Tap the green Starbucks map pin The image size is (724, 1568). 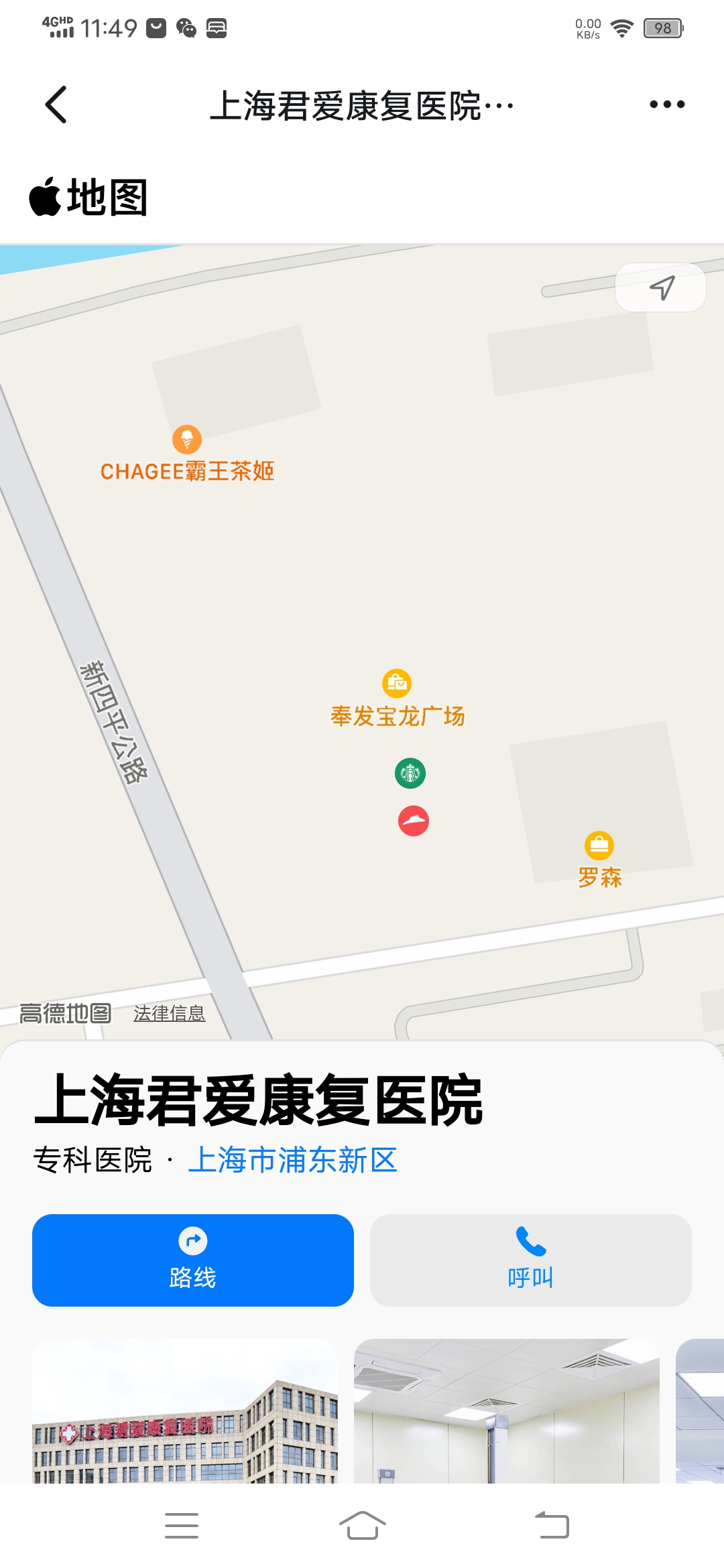click(x=410, y=773)
